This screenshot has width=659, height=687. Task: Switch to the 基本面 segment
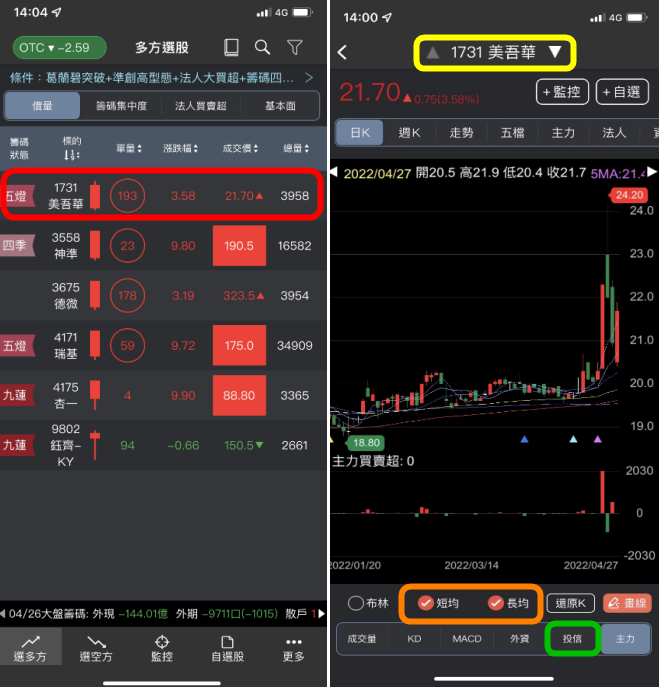279,106
